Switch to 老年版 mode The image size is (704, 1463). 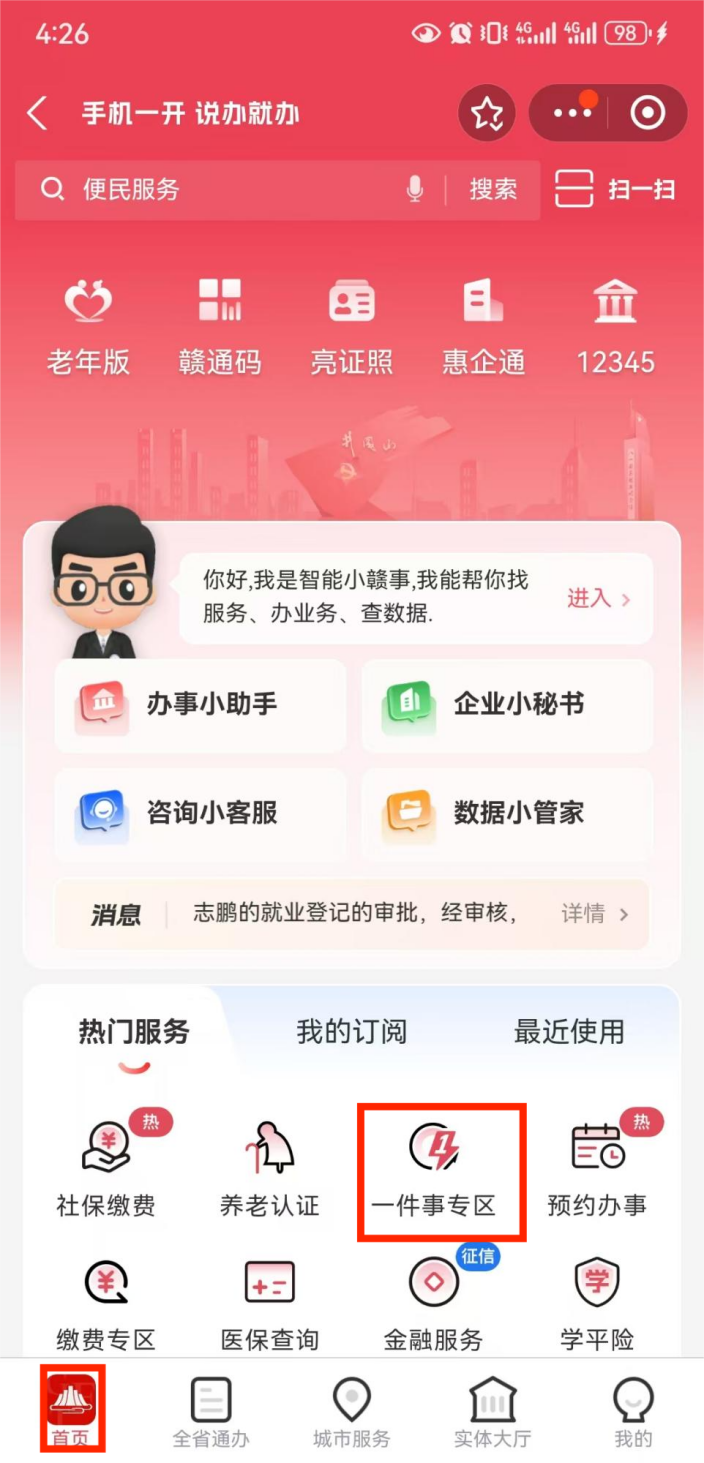coord(88,327)
